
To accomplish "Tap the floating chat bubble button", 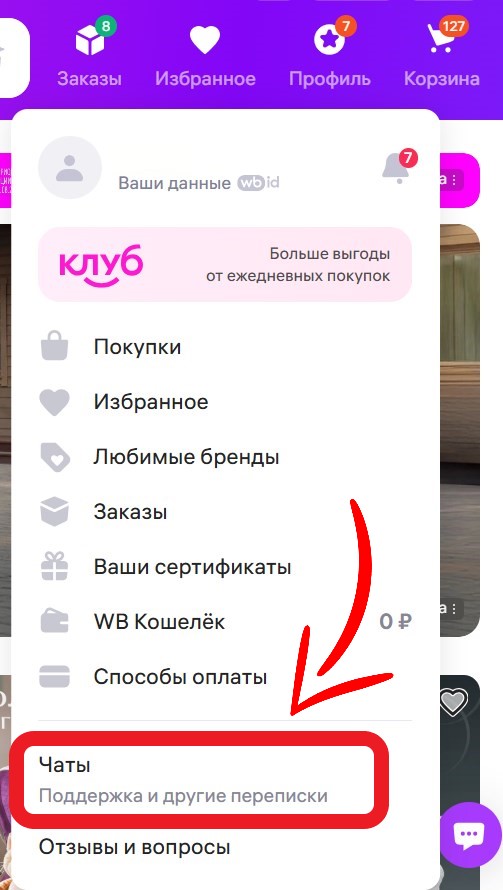I will [x=469, y=834].
